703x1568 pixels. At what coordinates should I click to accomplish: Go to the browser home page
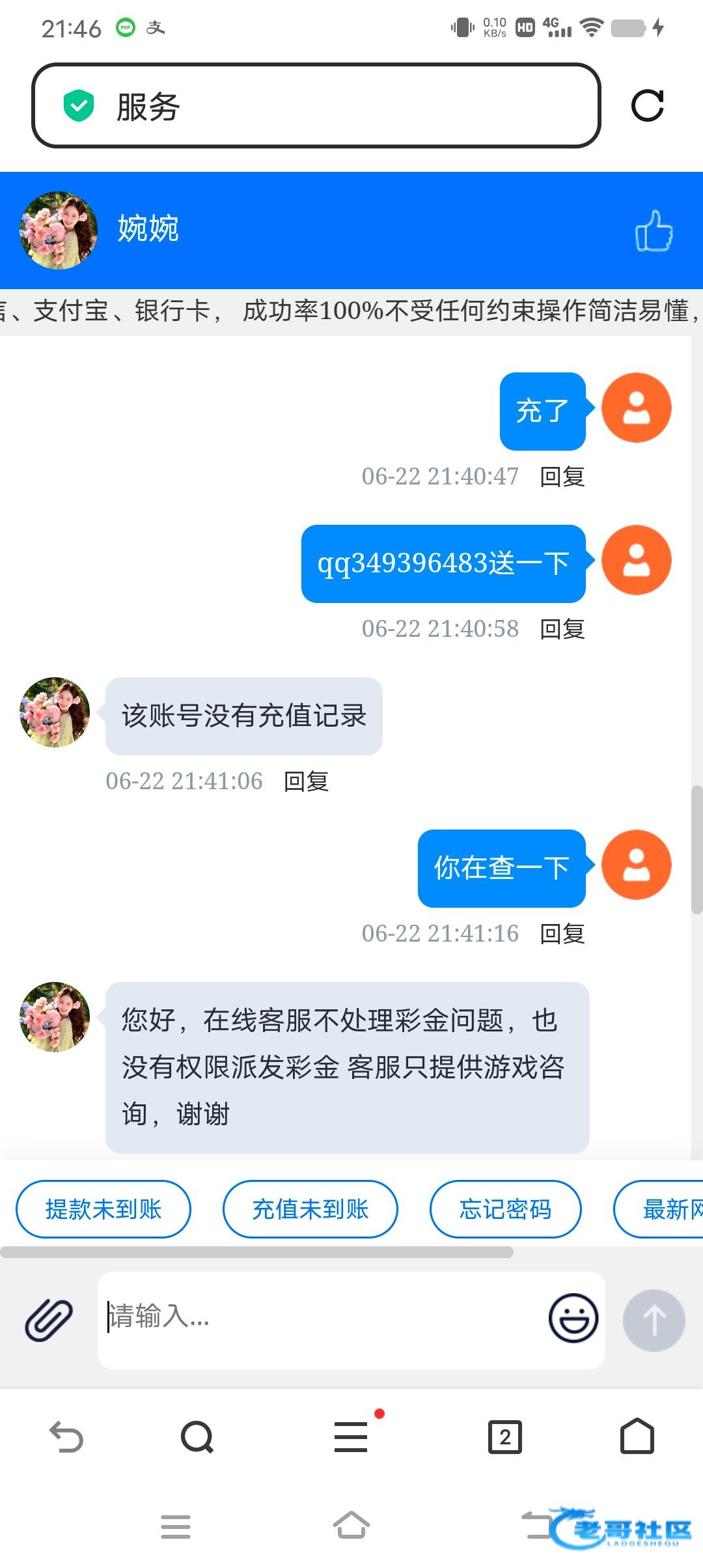pyautogui.click(x=637, y=1437)
